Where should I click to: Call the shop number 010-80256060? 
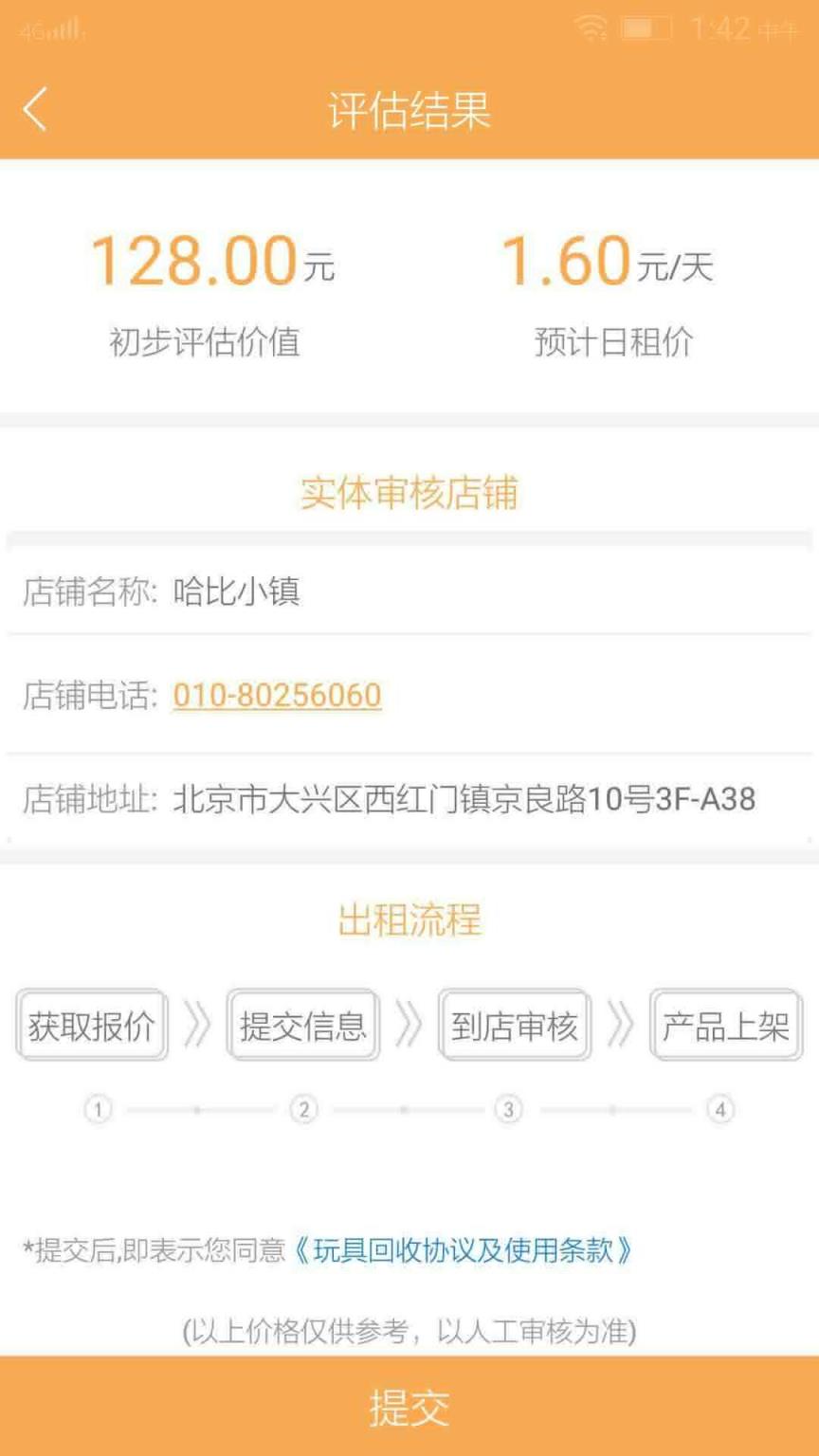[275, 695]
